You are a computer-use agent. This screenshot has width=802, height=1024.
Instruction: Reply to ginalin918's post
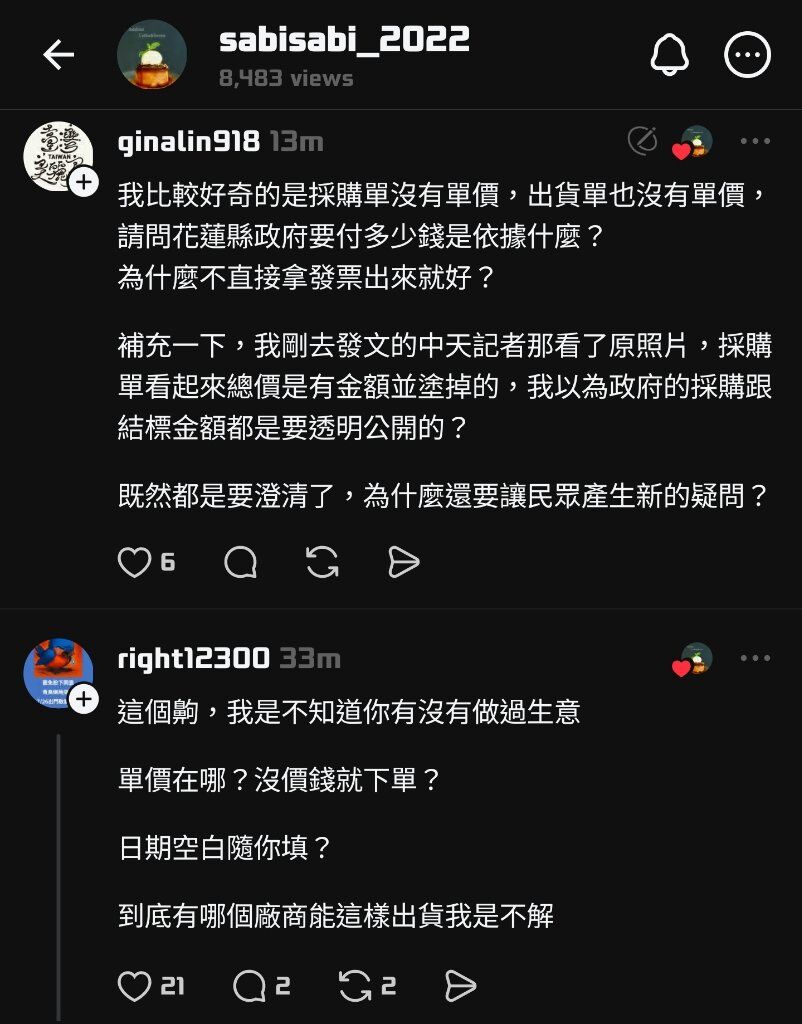[x=240, y=563]
